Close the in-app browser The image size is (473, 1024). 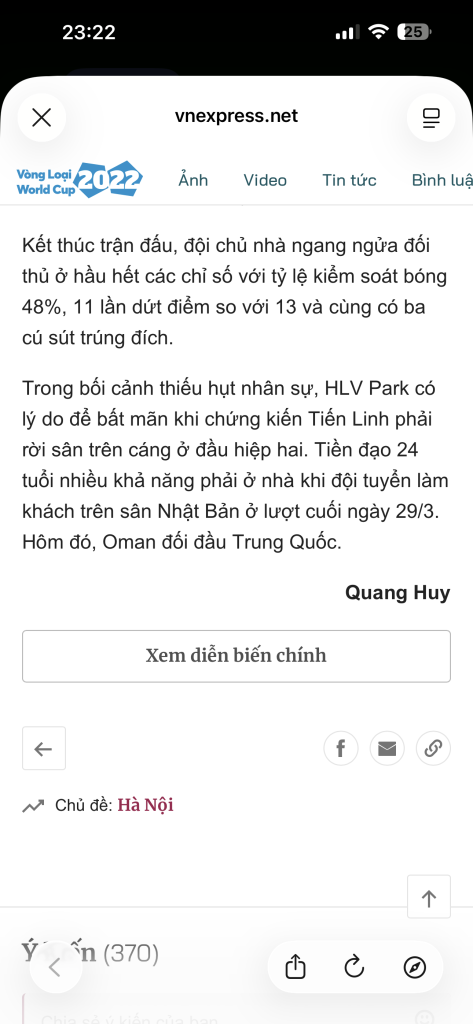click(x=42, y=118)
